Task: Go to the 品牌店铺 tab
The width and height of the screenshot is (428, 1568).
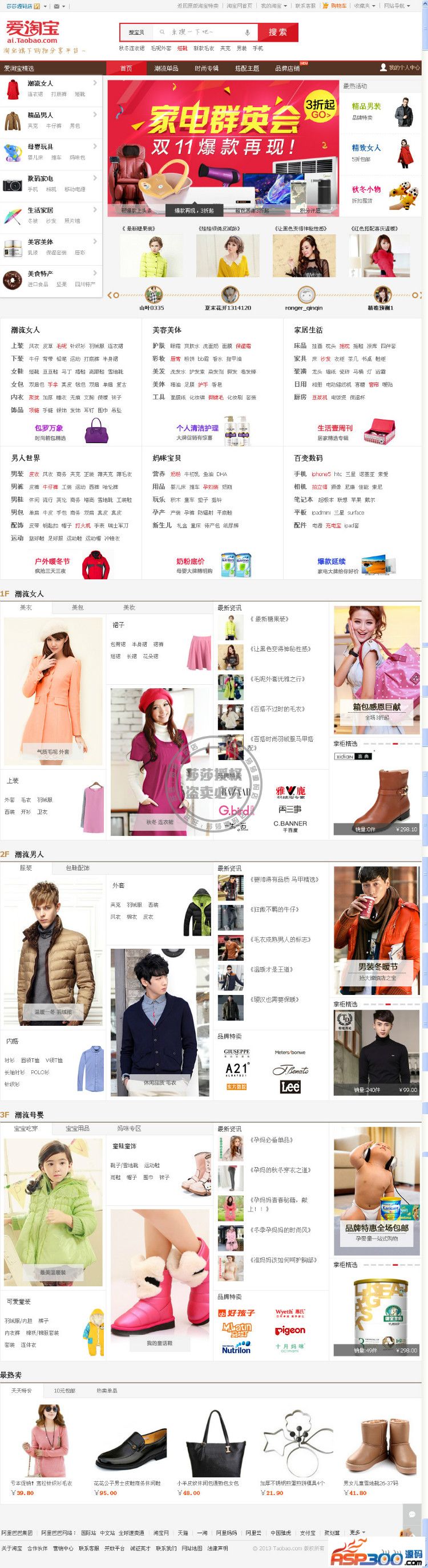Action: click(x=288, y=68)
